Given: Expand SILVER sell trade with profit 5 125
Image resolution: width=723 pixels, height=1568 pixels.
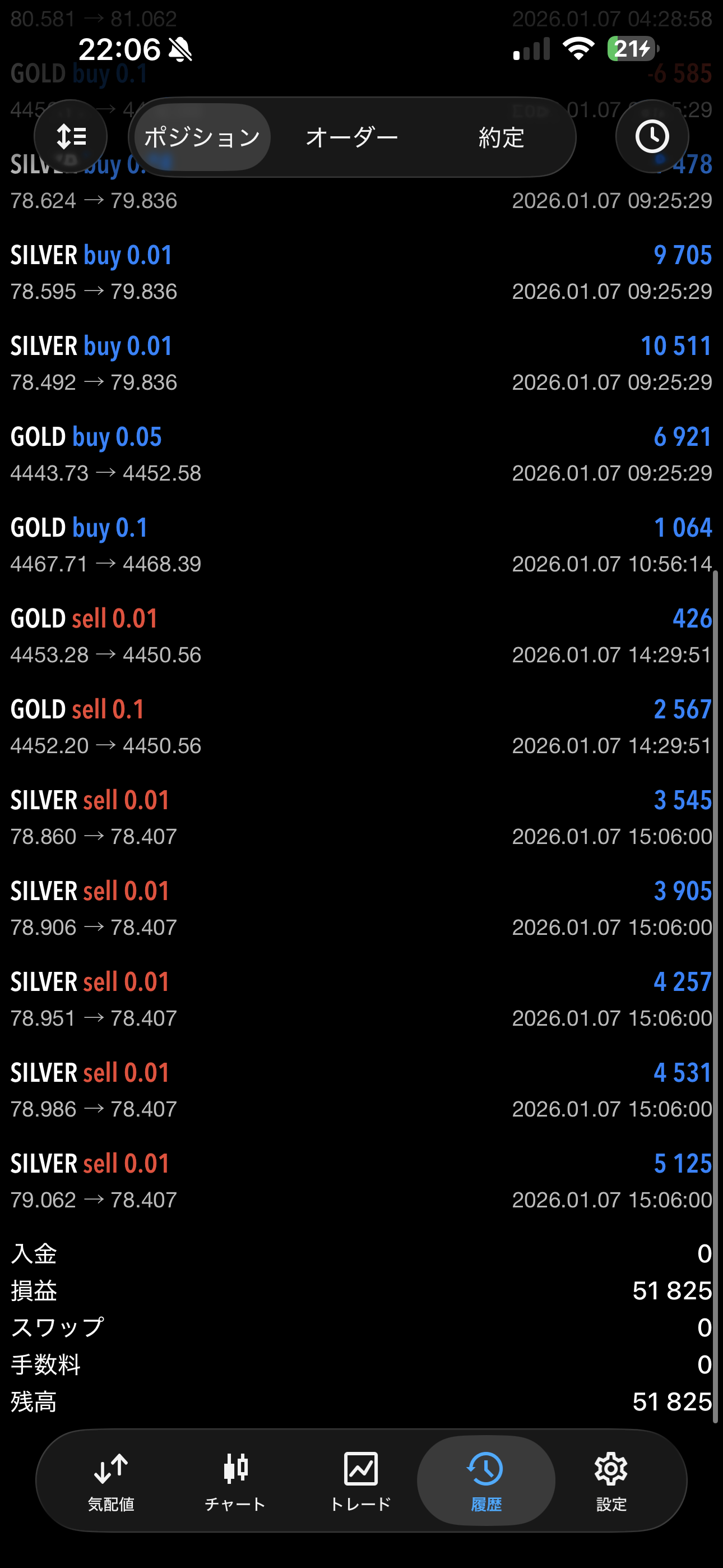Looking at the screenshot, I should point(361,1181).
